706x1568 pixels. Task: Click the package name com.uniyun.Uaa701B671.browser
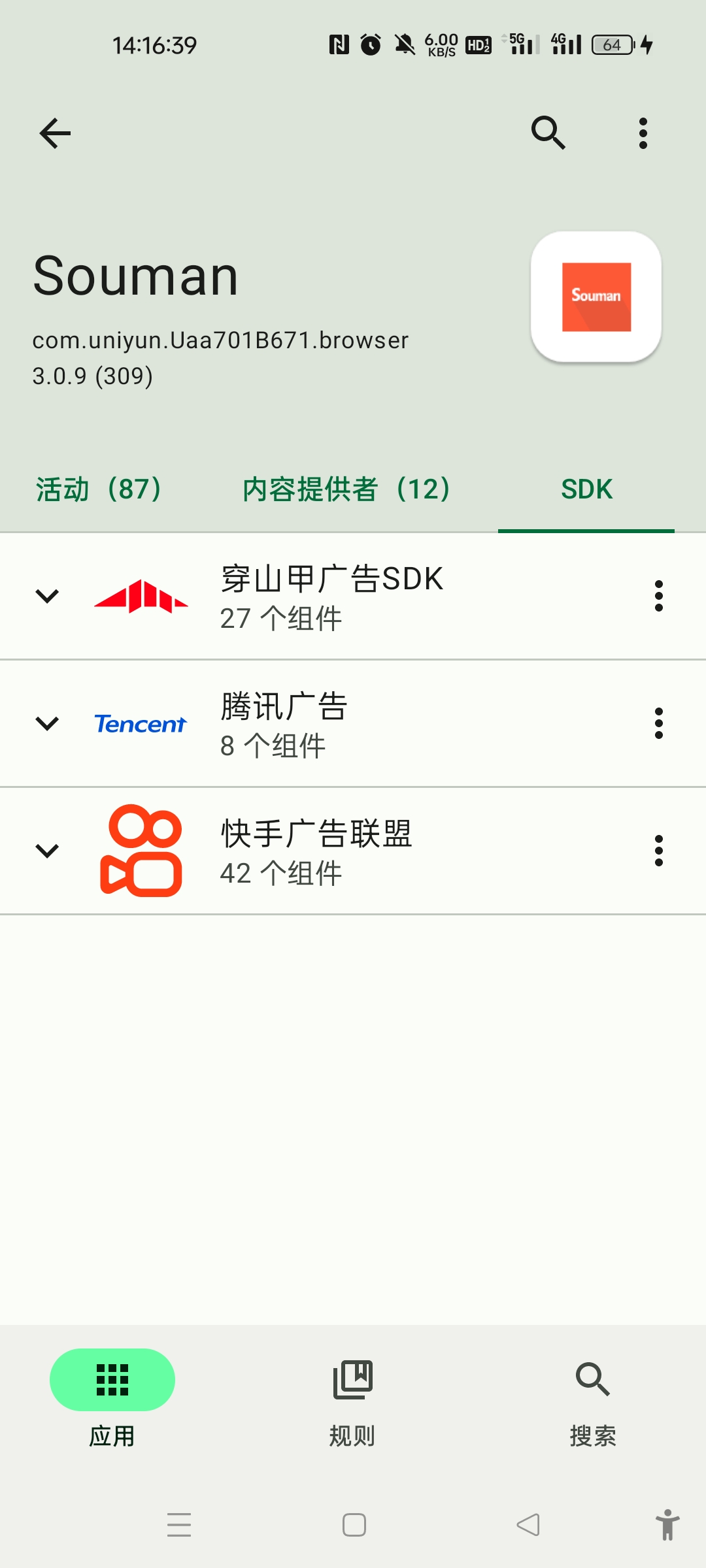(220, 340)
